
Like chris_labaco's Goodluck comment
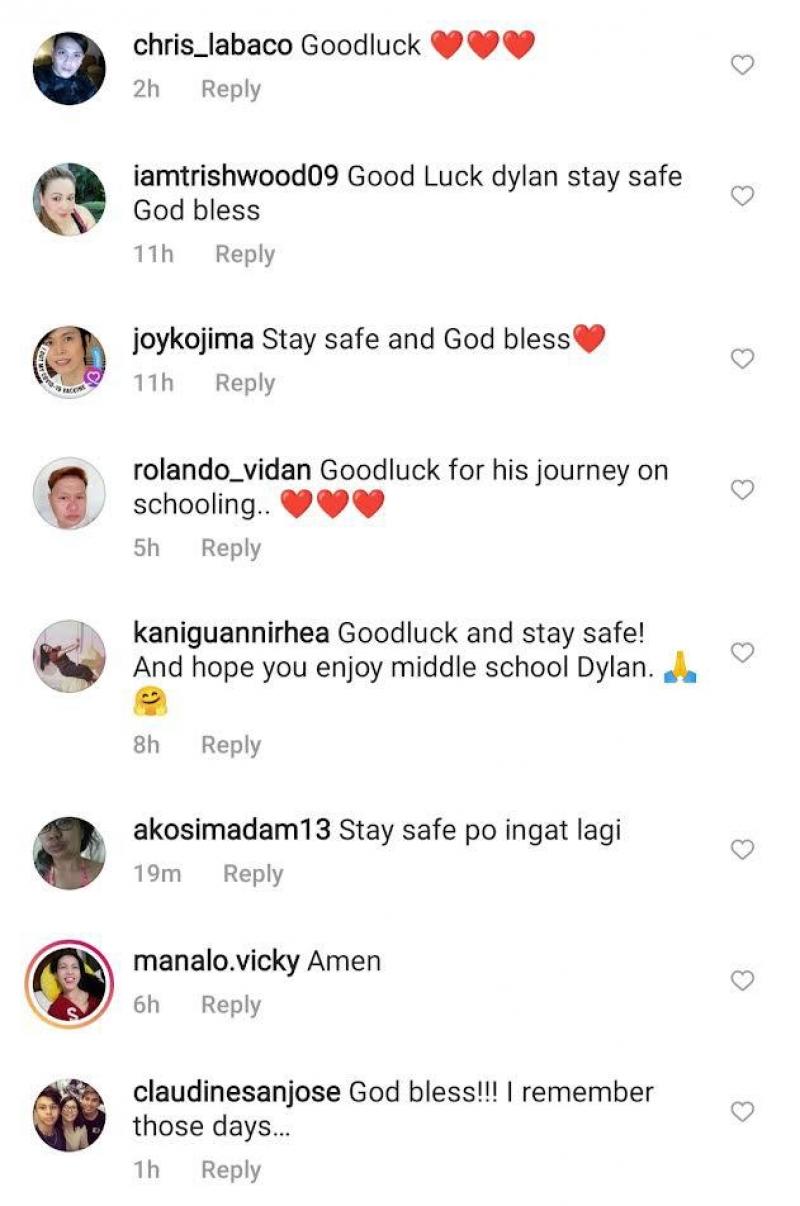point(741,65)
